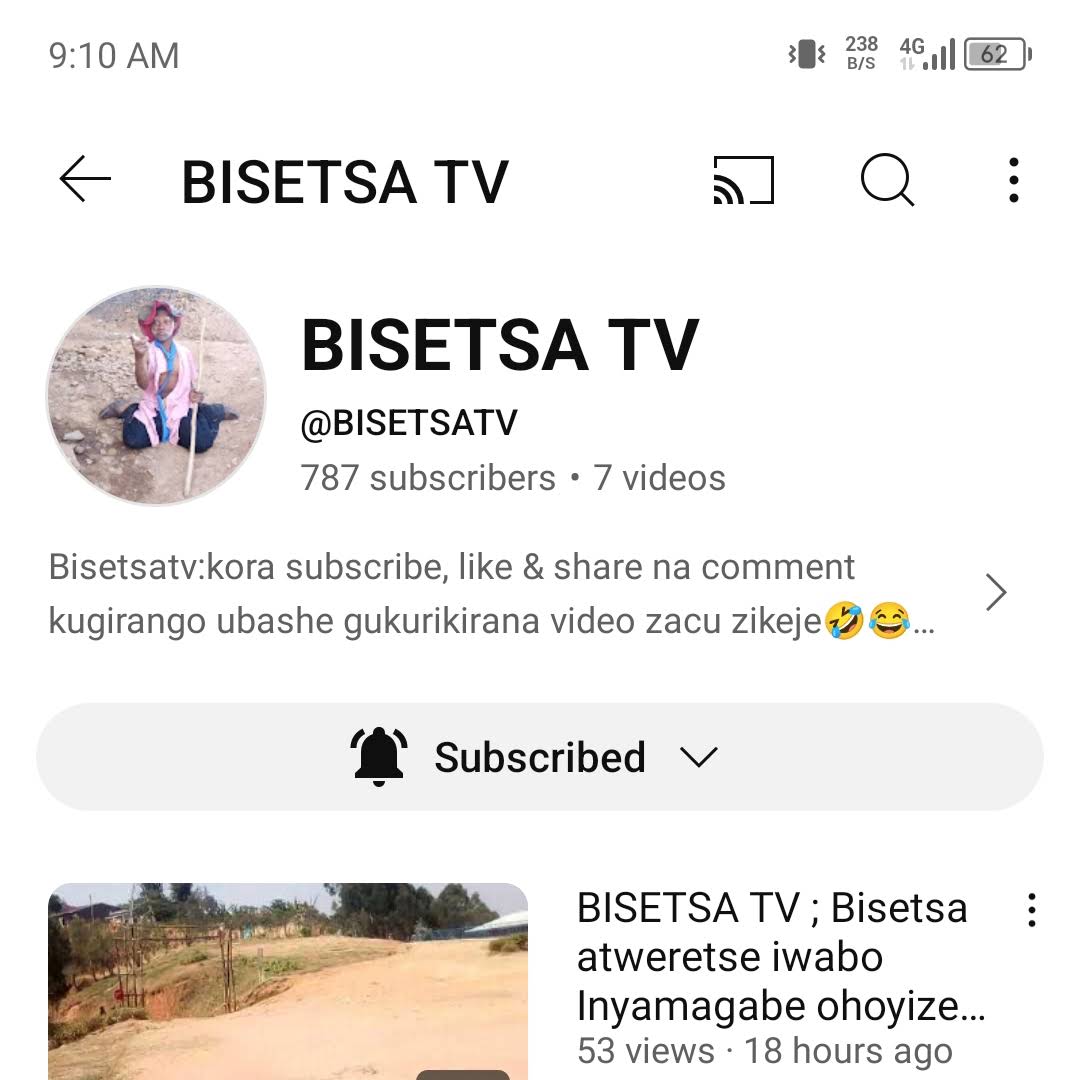Cast to a nearby screen

(743, 181)
